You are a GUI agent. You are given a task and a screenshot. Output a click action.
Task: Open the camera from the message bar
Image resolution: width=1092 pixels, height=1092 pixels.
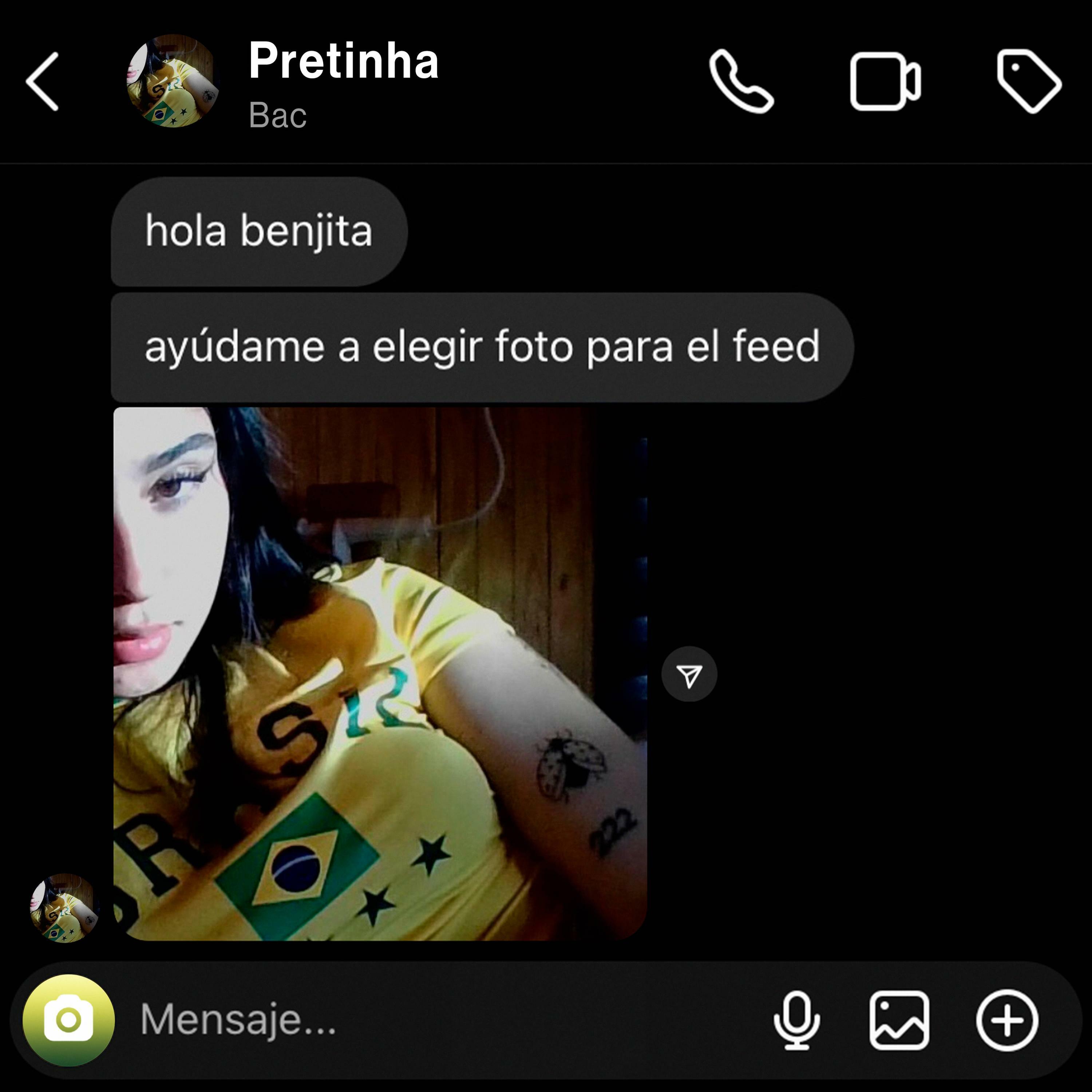click(69, 1020)
